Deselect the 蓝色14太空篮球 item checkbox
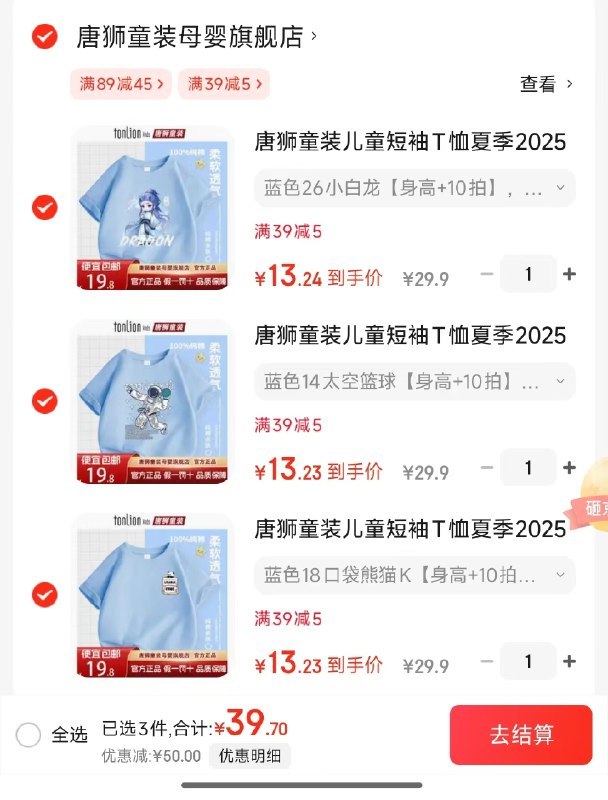The image size is (608, 800). tap(44, 401)
